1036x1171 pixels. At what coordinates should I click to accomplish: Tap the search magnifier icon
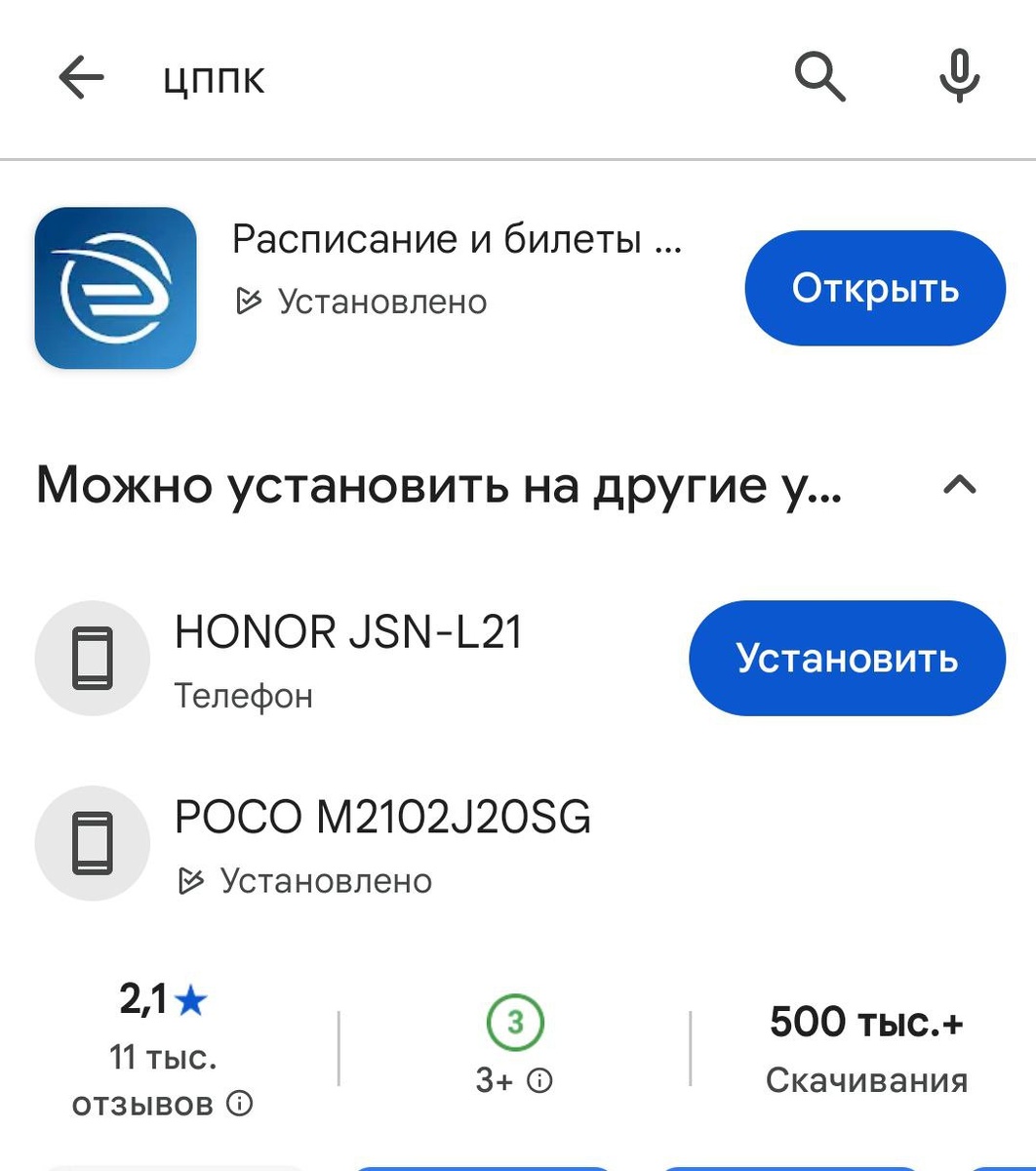(819, 78)
